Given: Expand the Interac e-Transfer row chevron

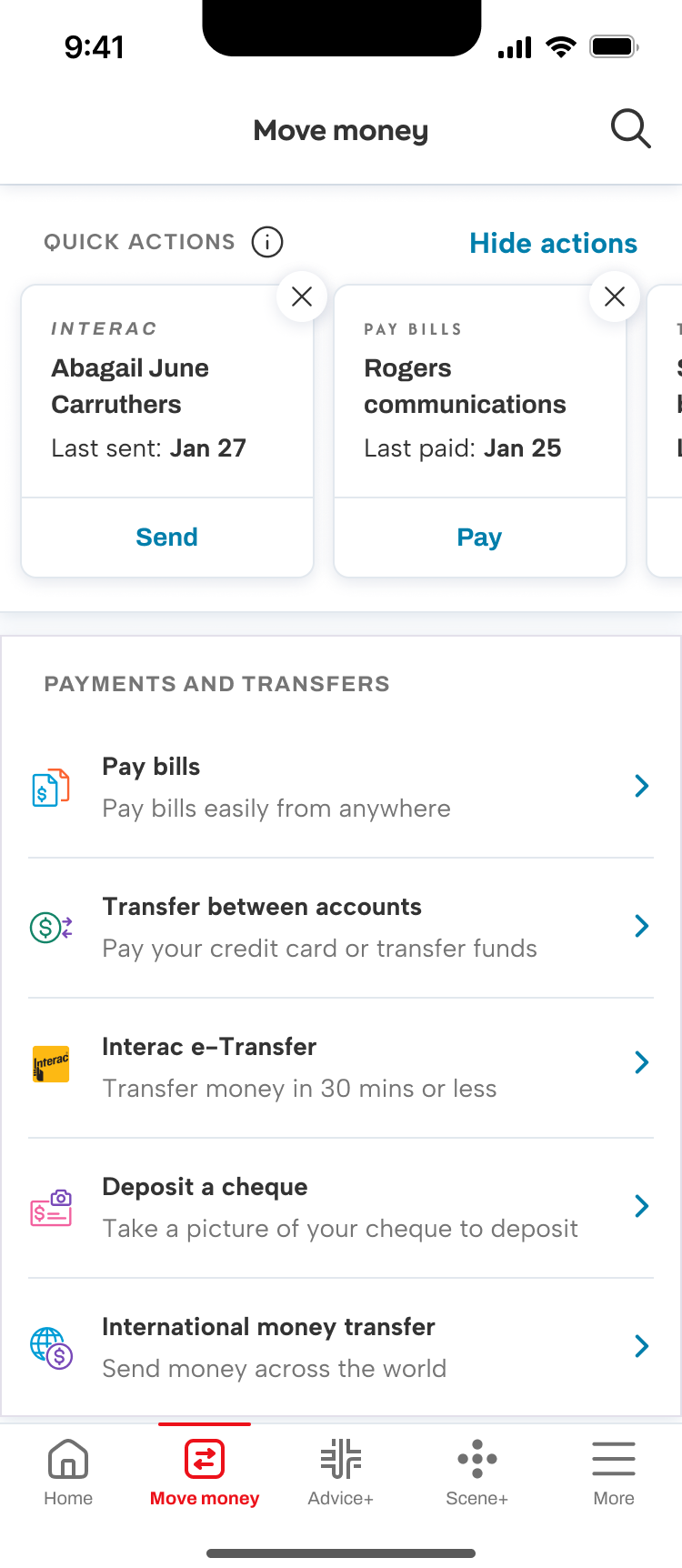Looking at the screenshot, I should pyautogui.click(x=641, y=1062).
